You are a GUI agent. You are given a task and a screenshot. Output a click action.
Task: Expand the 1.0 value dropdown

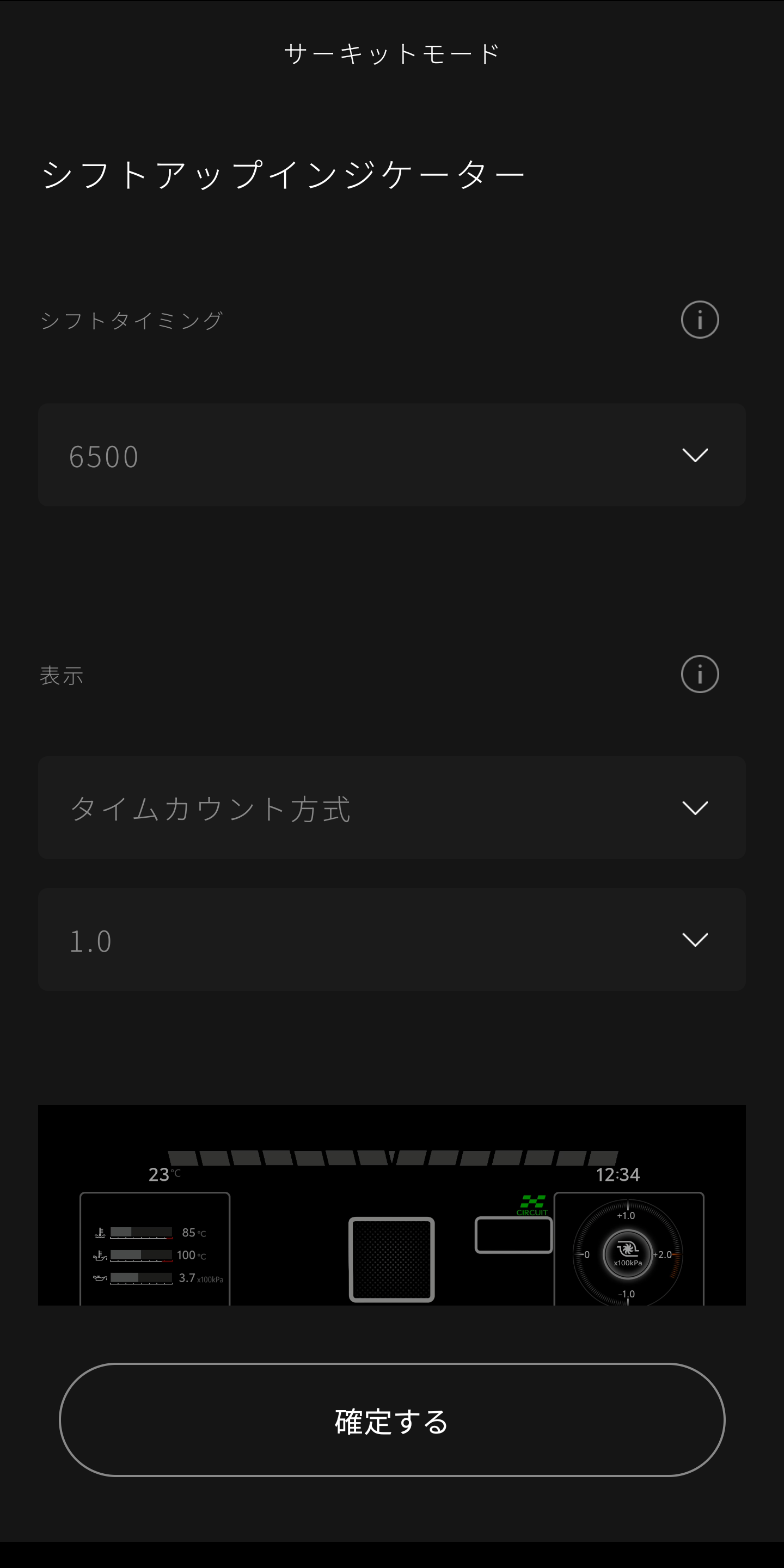point(392,939)
